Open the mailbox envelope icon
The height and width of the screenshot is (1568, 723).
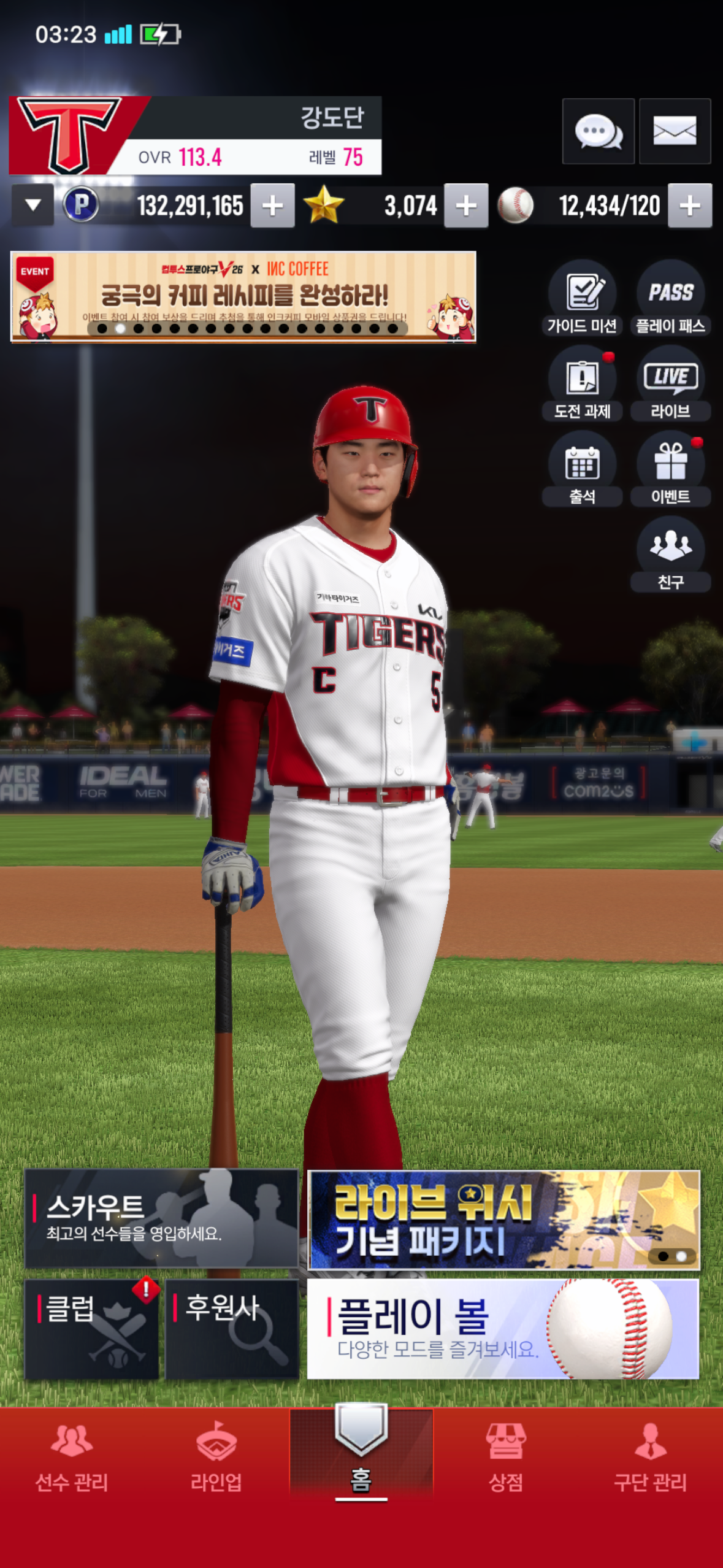[x=675, y=131]
